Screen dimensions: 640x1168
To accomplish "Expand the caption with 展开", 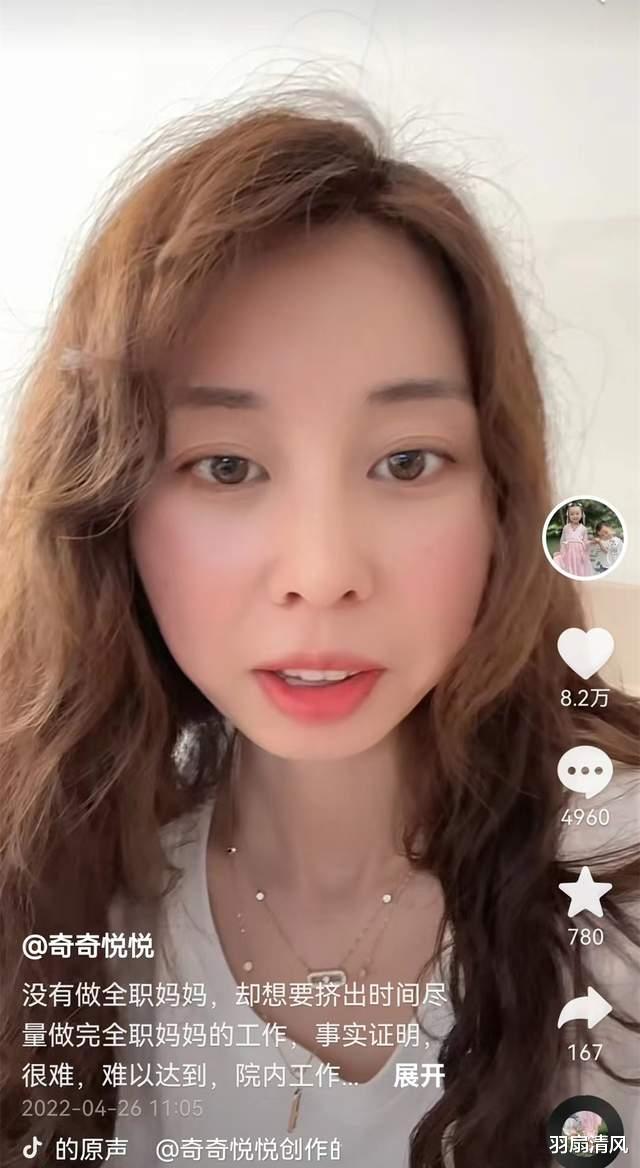I will click(x=418, y=1075).
